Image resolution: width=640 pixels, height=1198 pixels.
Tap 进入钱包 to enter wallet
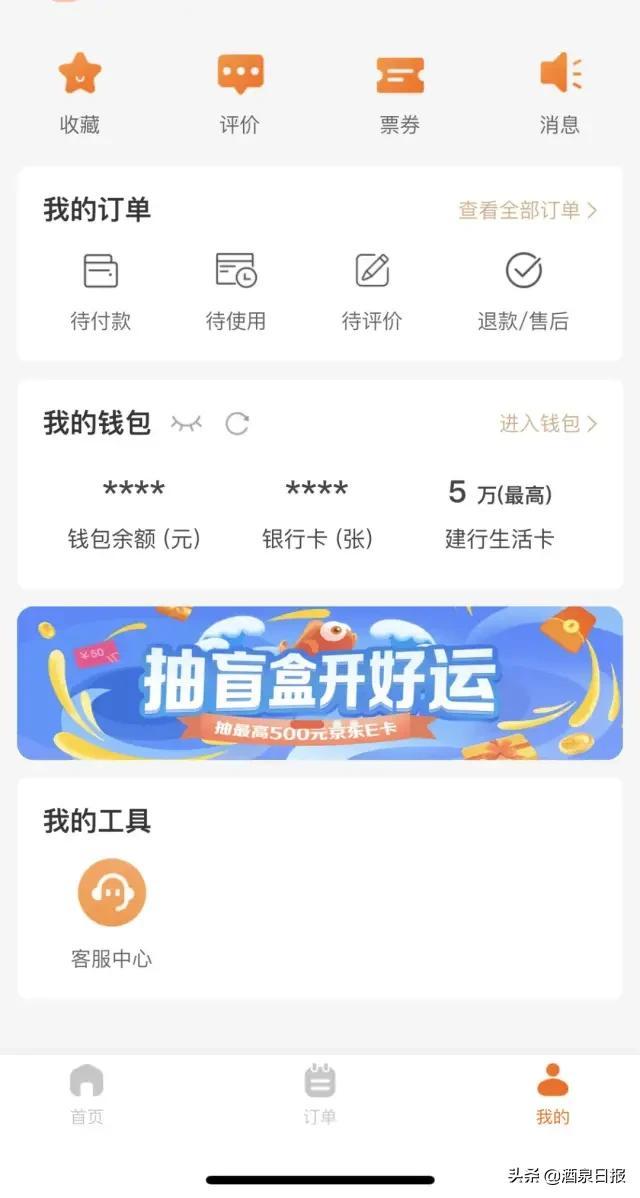[548, 424]
